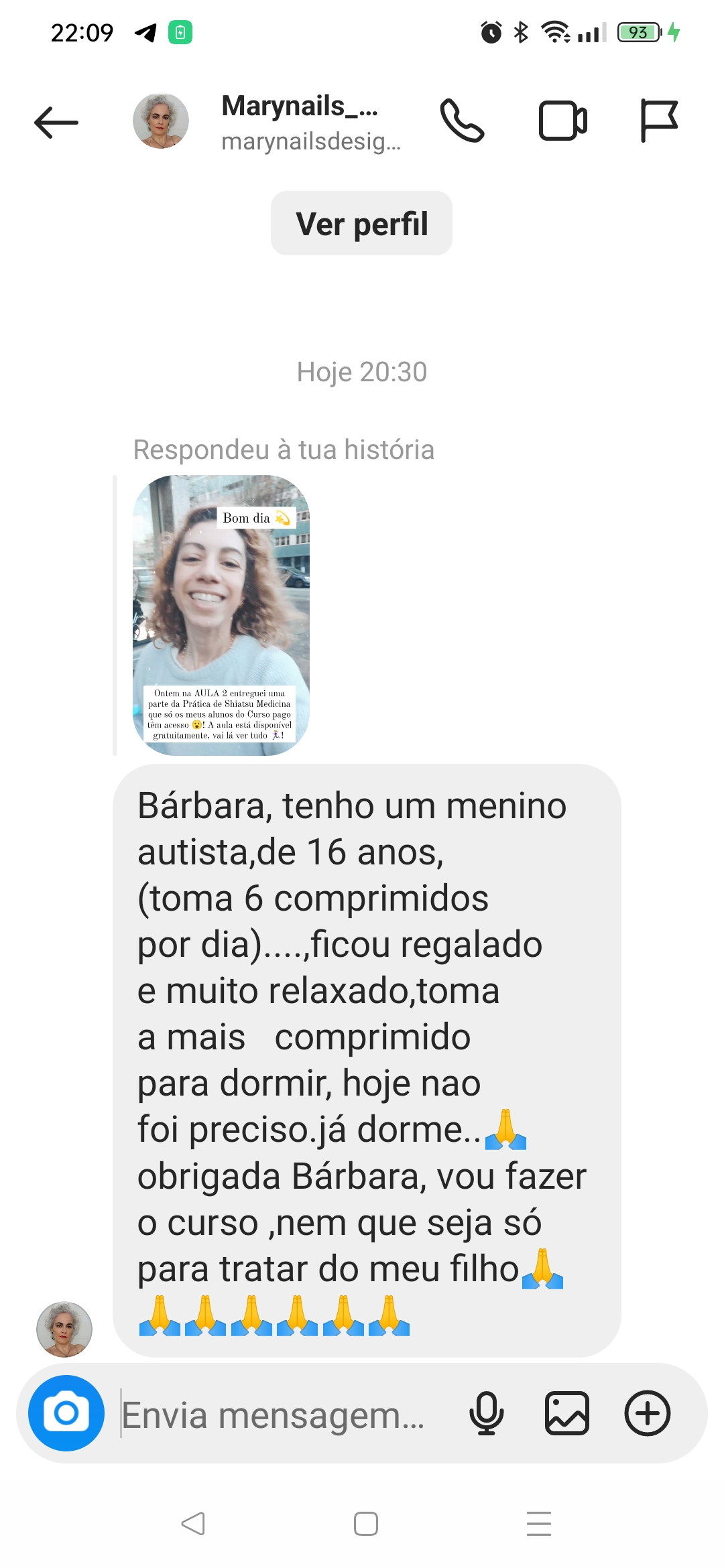
Task: Attach a photo from the gallery
Action: [x=567, y=1413]
